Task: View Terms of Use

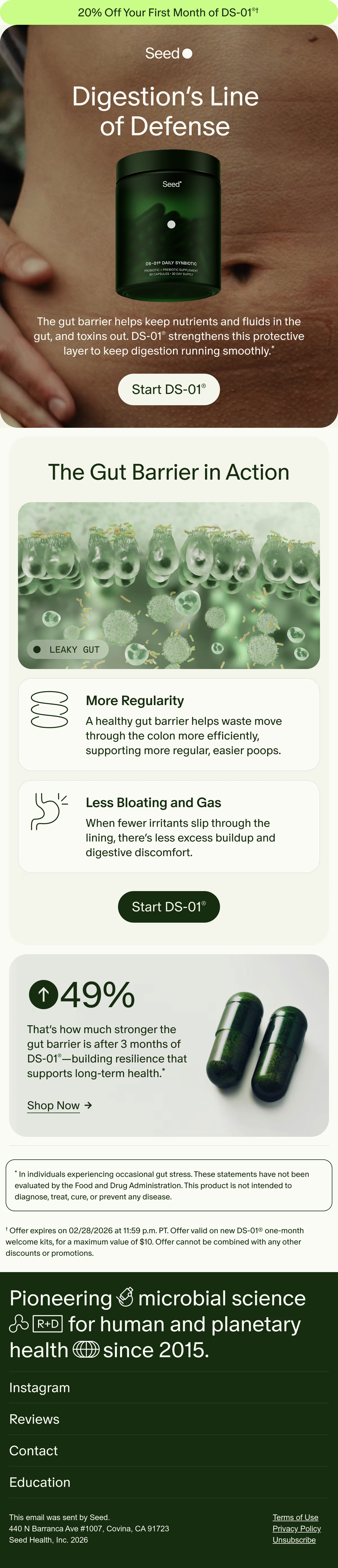Action: pos(295,1518)
